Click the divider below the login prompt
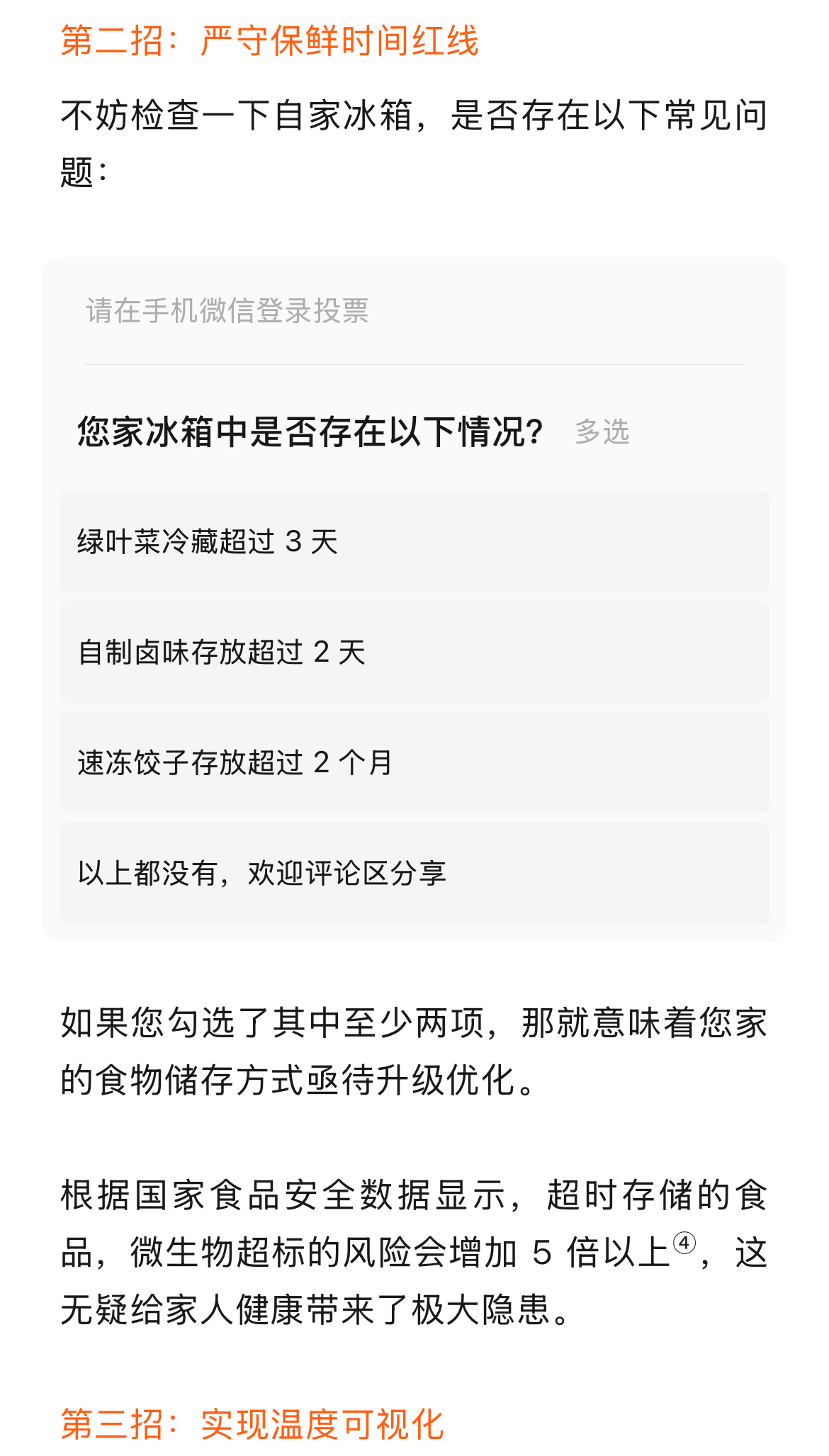The height and width of the screenshot is (1456, 829). point(414,365)
